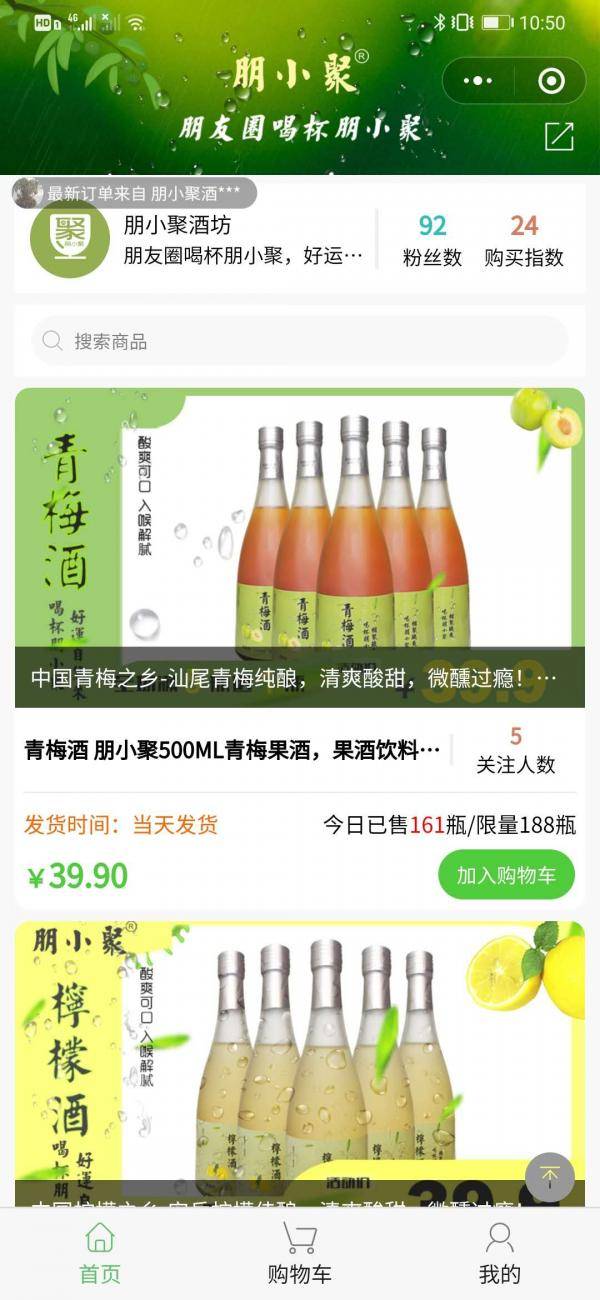
Task: Switch to the 首页 tab
Action: pyautogui.click(x=100, y=1254)
